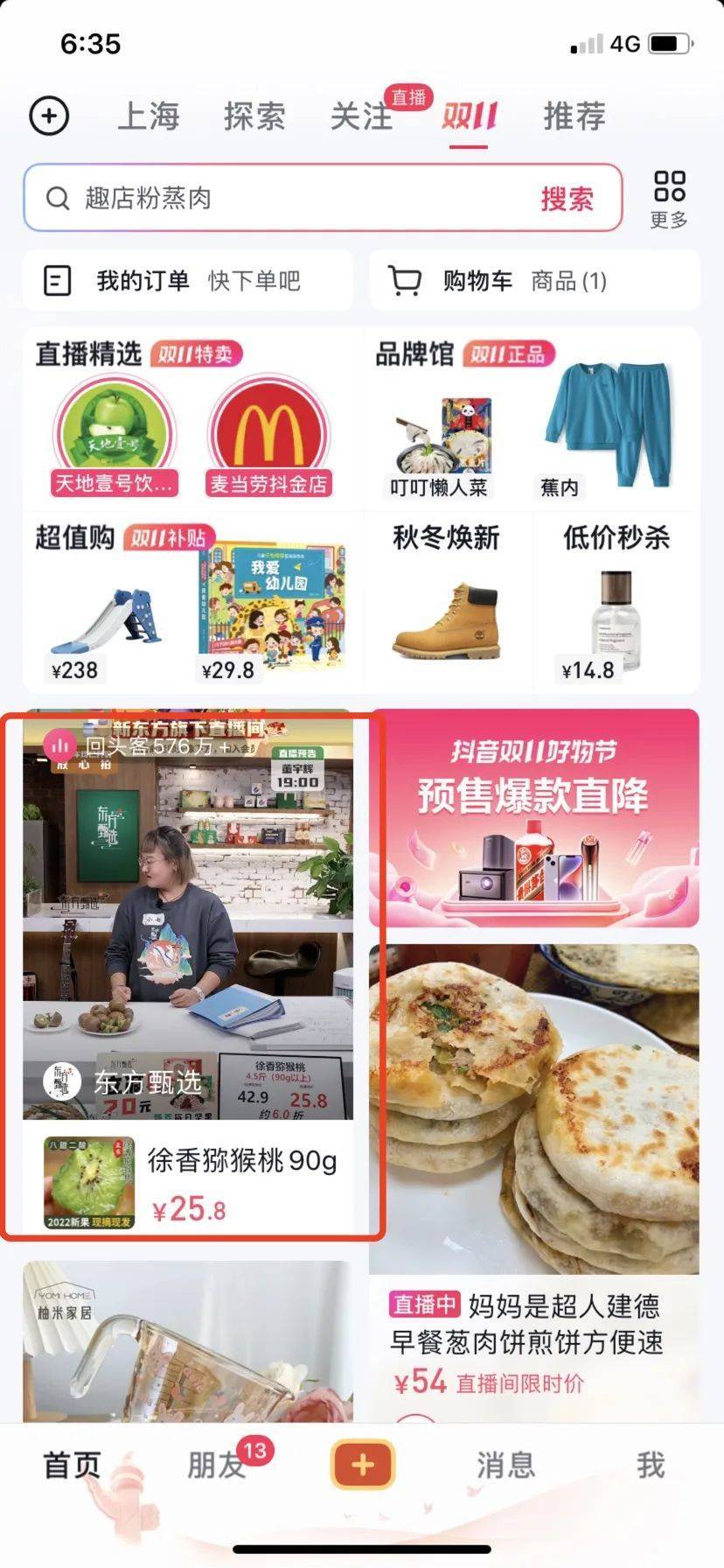Open the 预售爆款直降 promotion banner
724x1568 pixels.
pyautogui.click(x=533, y=818)
